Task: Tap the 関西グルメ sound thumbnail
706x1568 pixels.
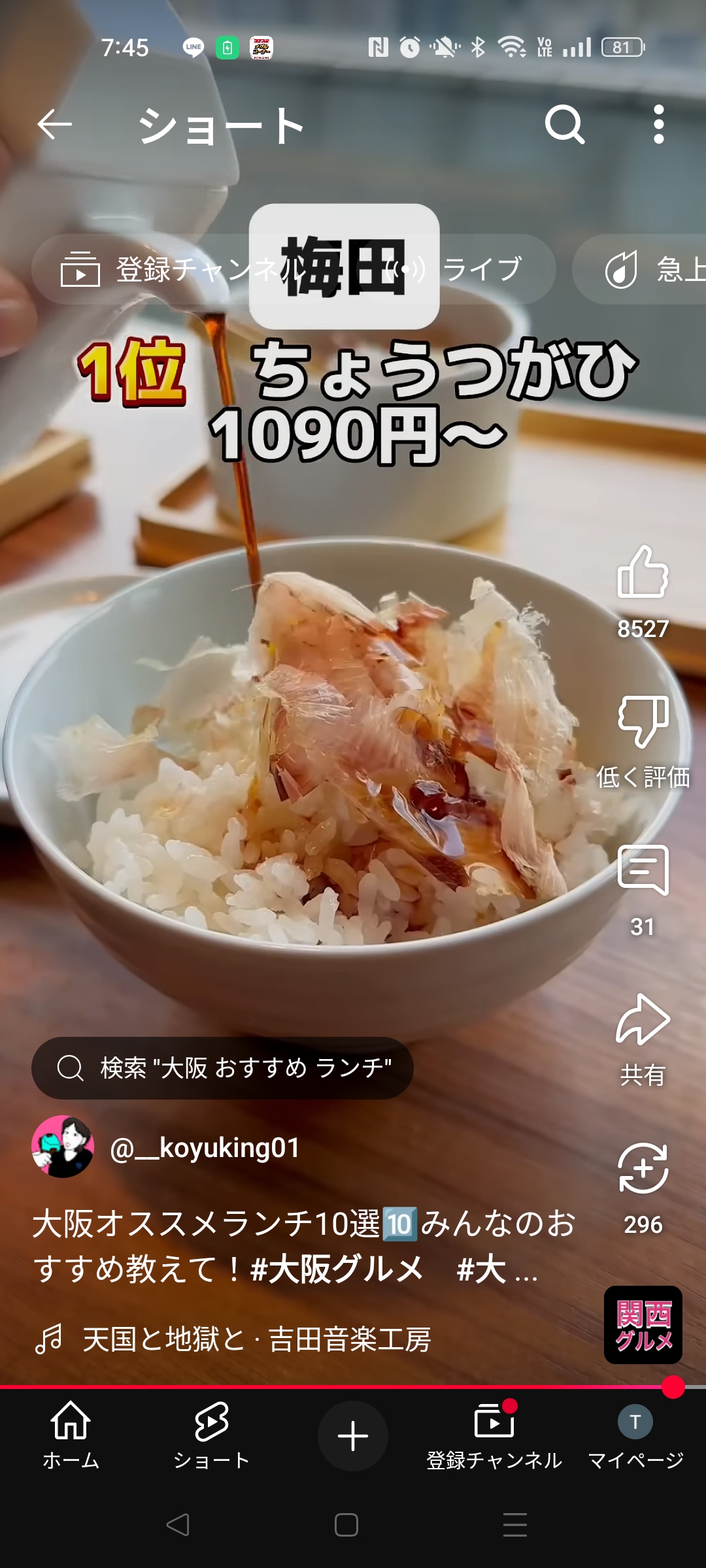Action: coord(643,1325)
